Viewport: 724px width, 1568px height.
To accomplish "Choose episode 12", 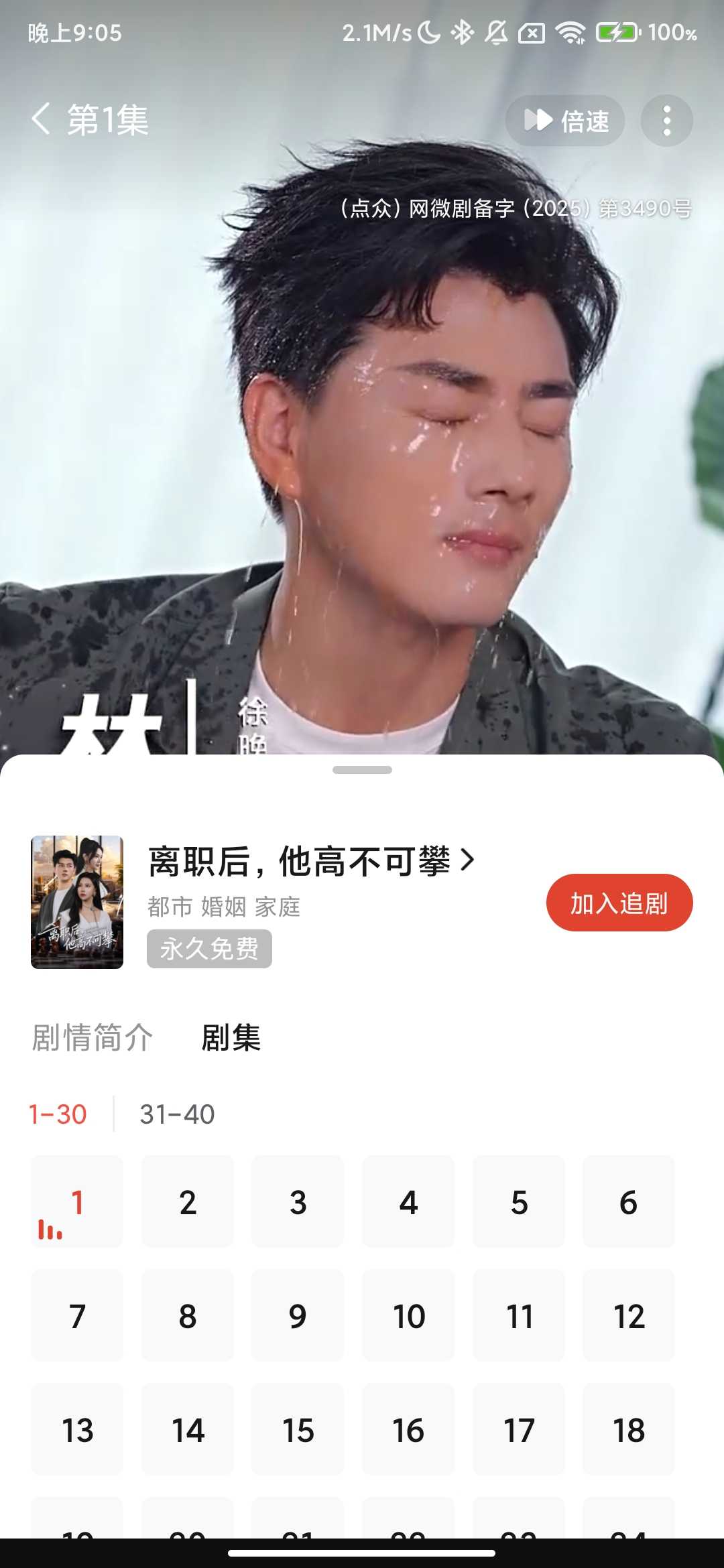I will (x=629, y=1316).
